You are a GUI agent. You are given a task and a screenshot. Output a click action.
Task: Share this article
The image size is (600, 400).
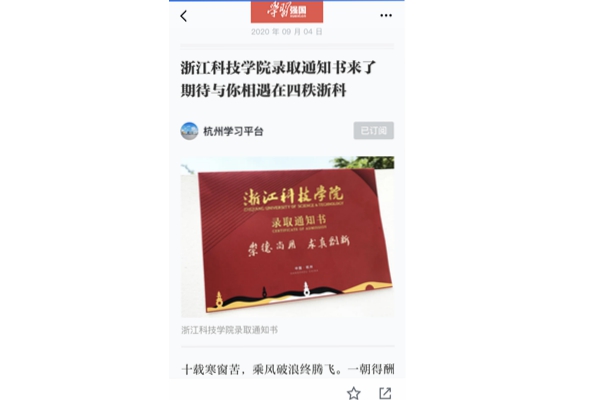[385, 393]
